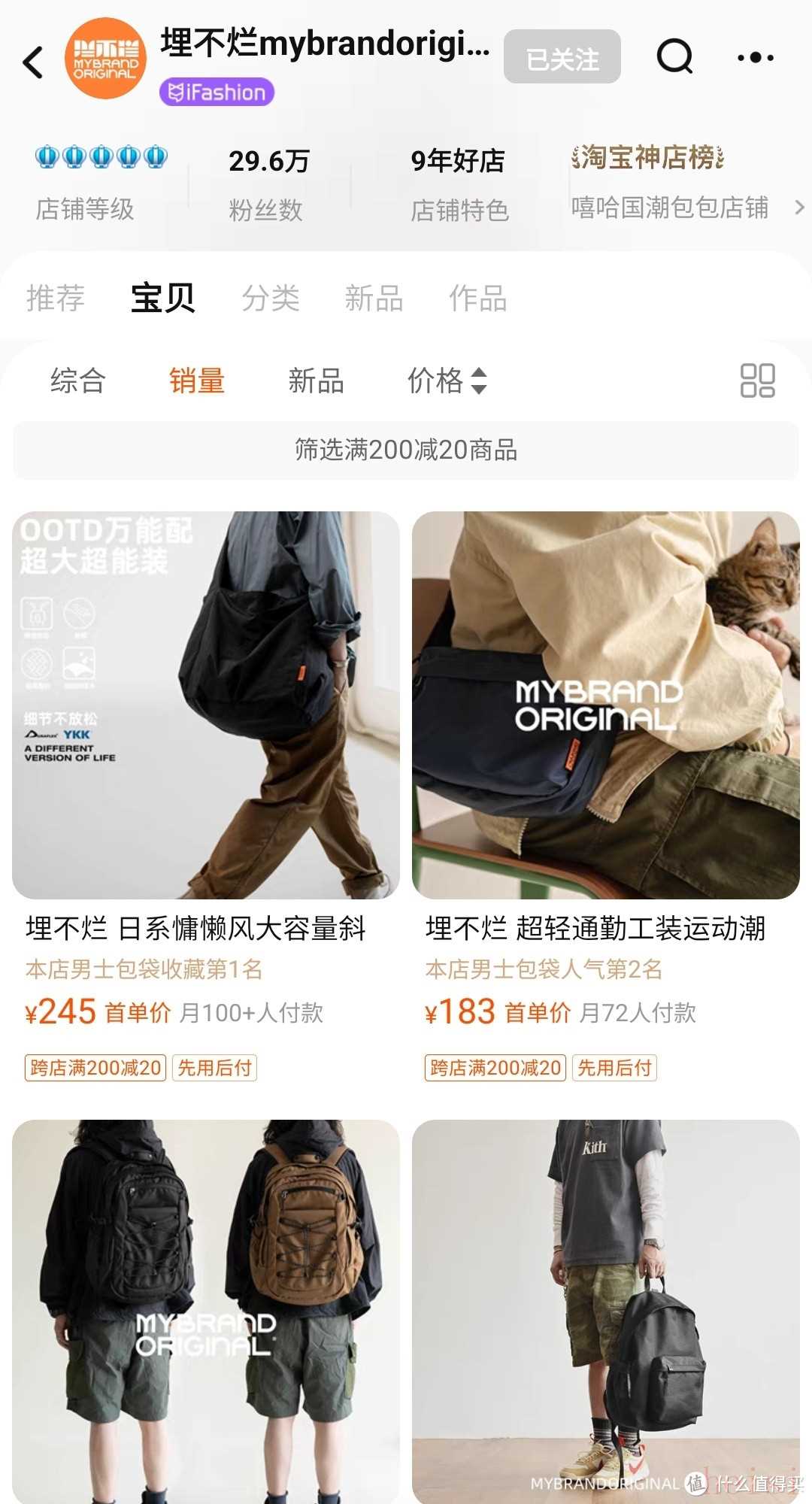Switch to the top 新品 tab
Screen dimensions: 812x1504
[x=374, y=298]
